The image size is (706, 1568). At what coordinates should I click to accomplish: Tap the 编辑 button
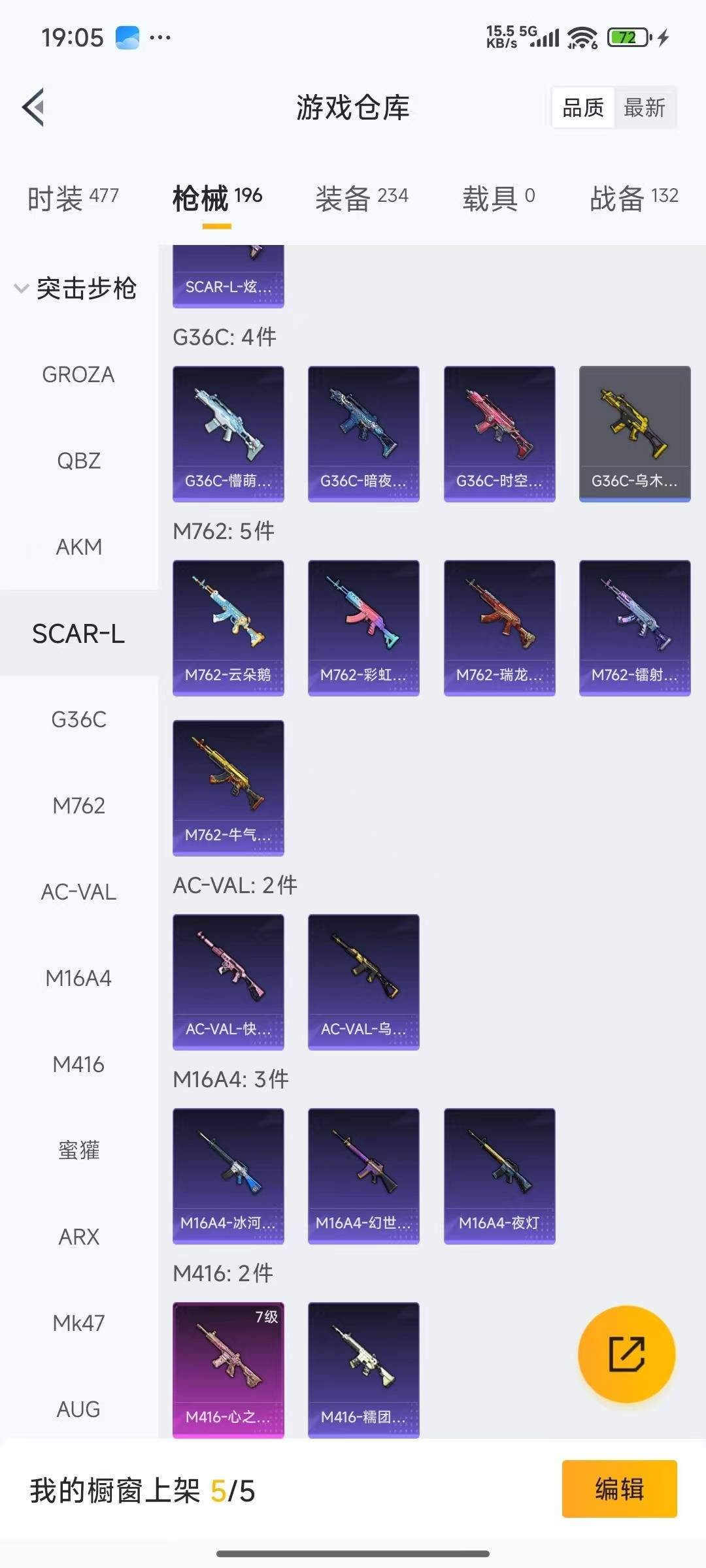[x=618, y=1489]
